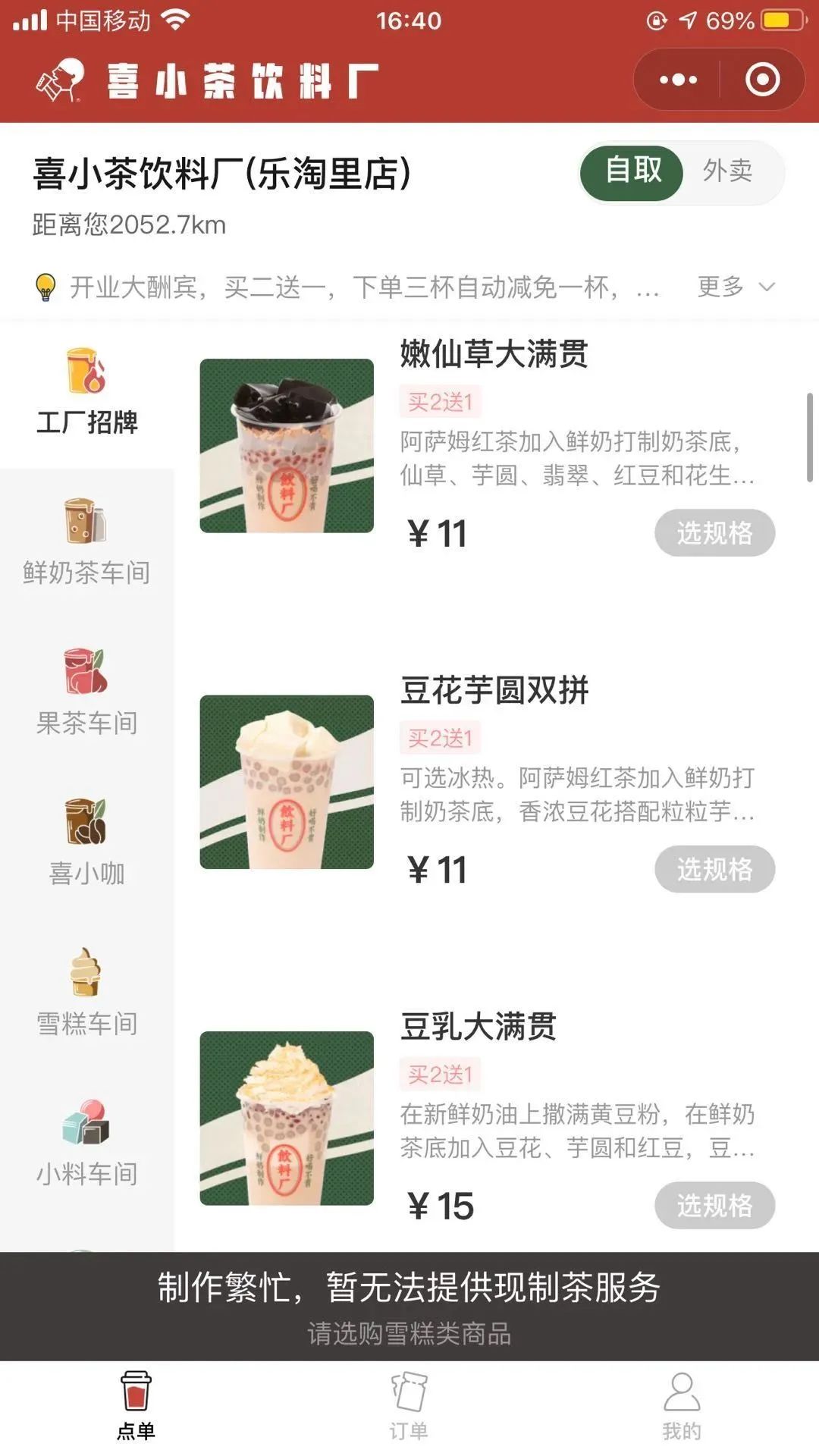View the 豆花芋圆双拼 product image
Image resolution: width=819 pixels, height=1456 pixels.
287,782
